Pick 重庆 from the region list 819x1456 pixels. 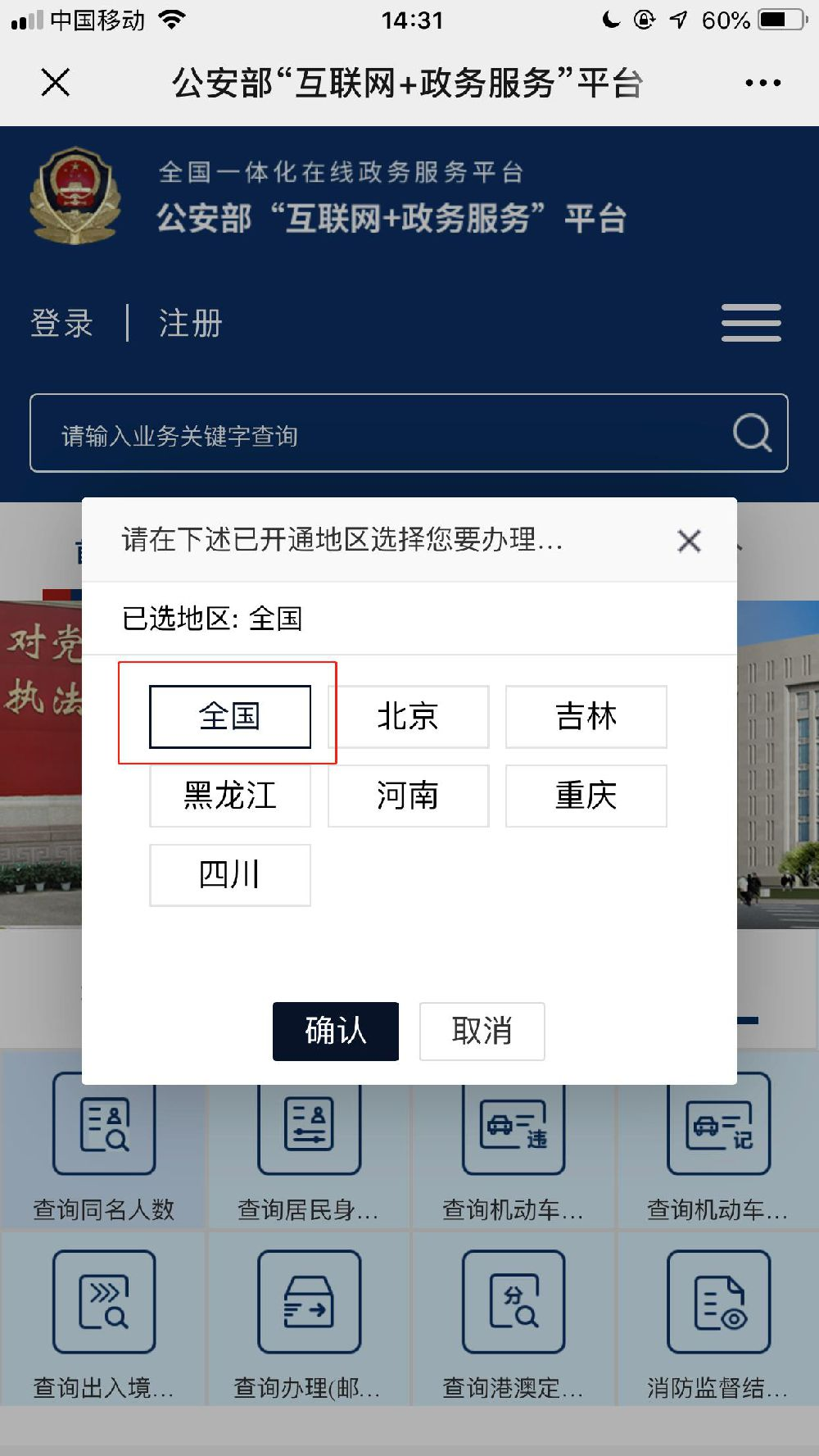click(586, 796)
